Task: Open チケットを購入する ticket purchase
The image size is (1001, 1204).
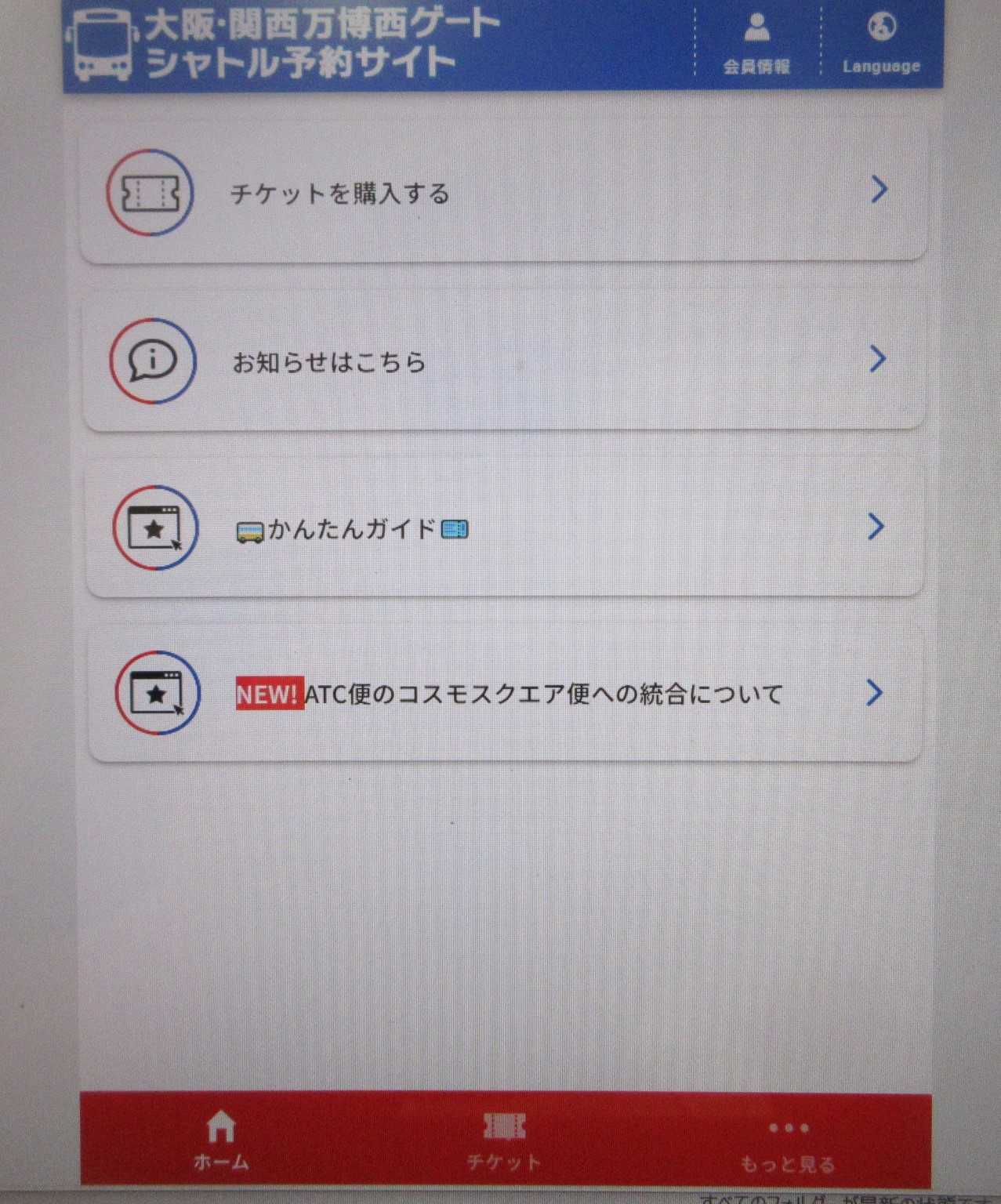Action: click(x=503, y=193)
